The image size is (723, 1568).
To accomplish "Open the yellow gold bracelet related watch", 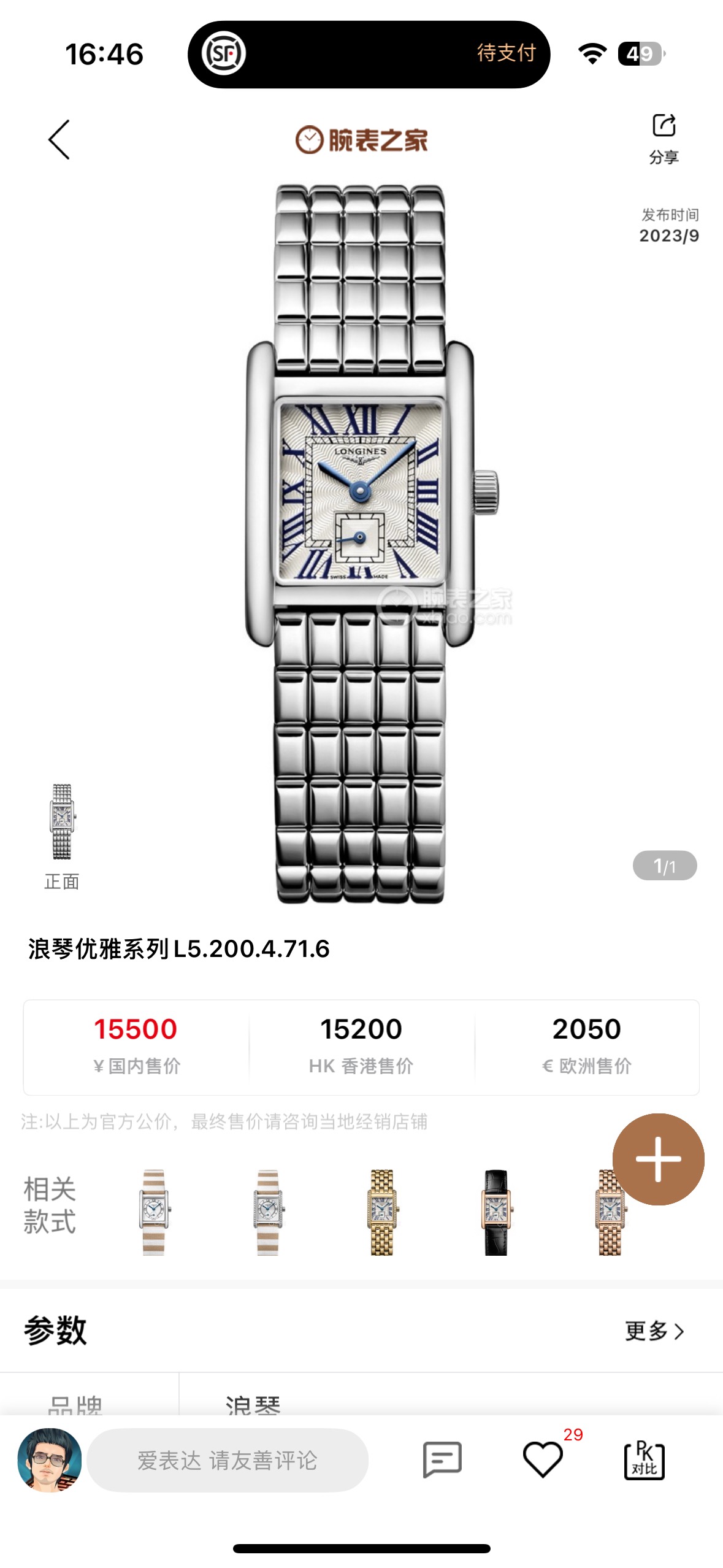I will 382,1212.
